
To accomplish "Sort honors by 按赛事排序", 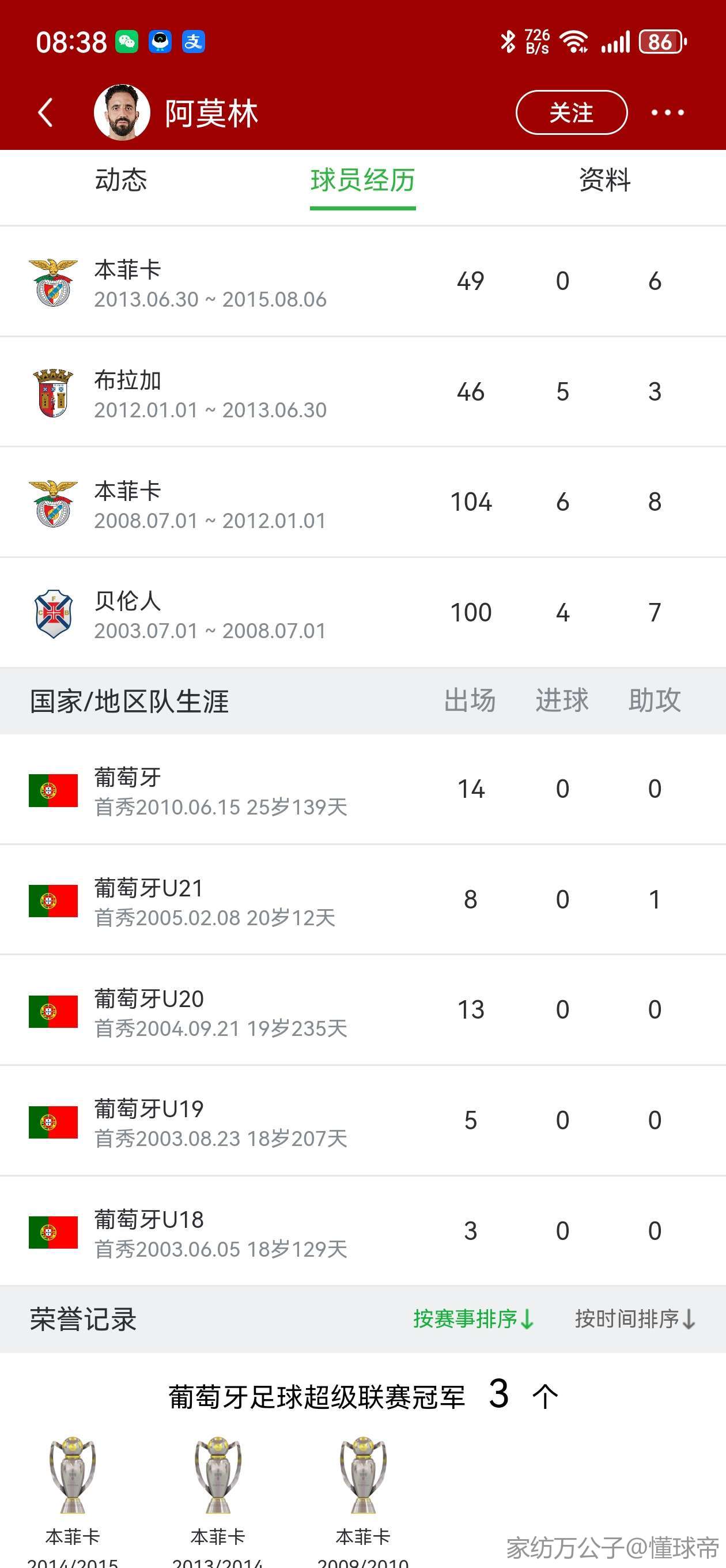I will coord(474,1319).
